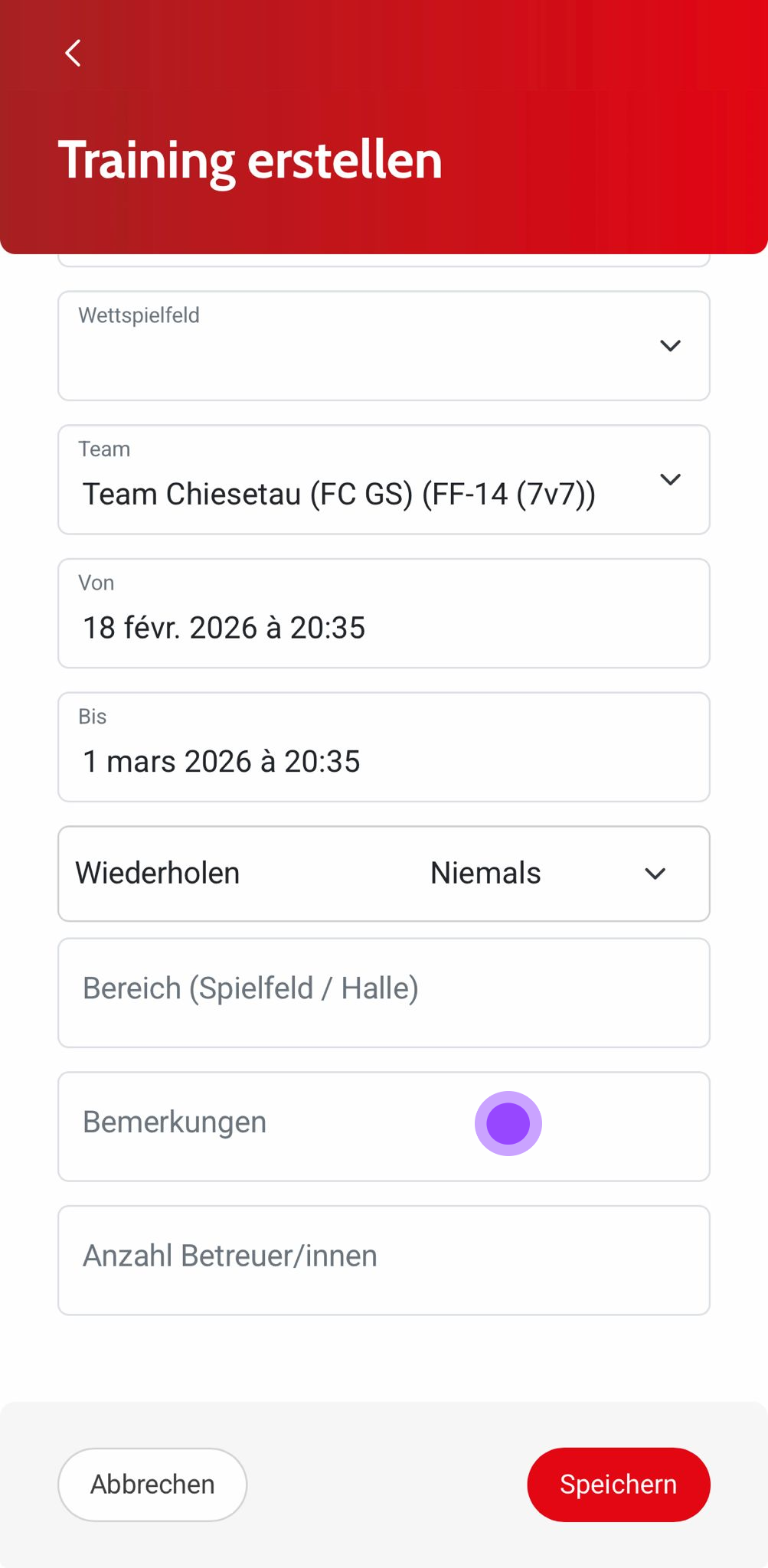Focus the Bereich (Spielfeld / Halle) field

(383, 992)
